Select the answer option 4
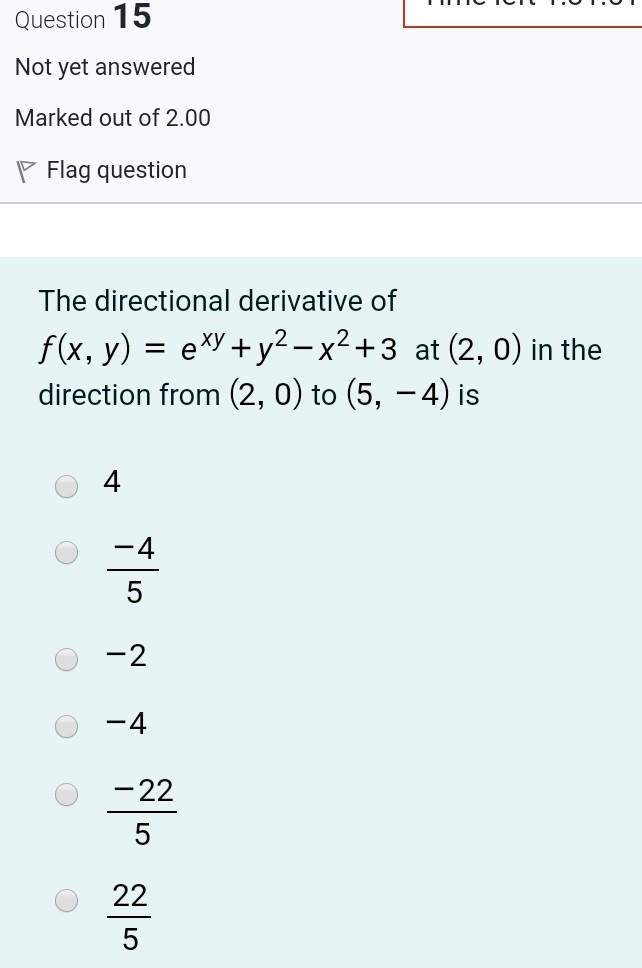Screen dimensions: 642x968 pyautogui.click(x=67, y=486)
